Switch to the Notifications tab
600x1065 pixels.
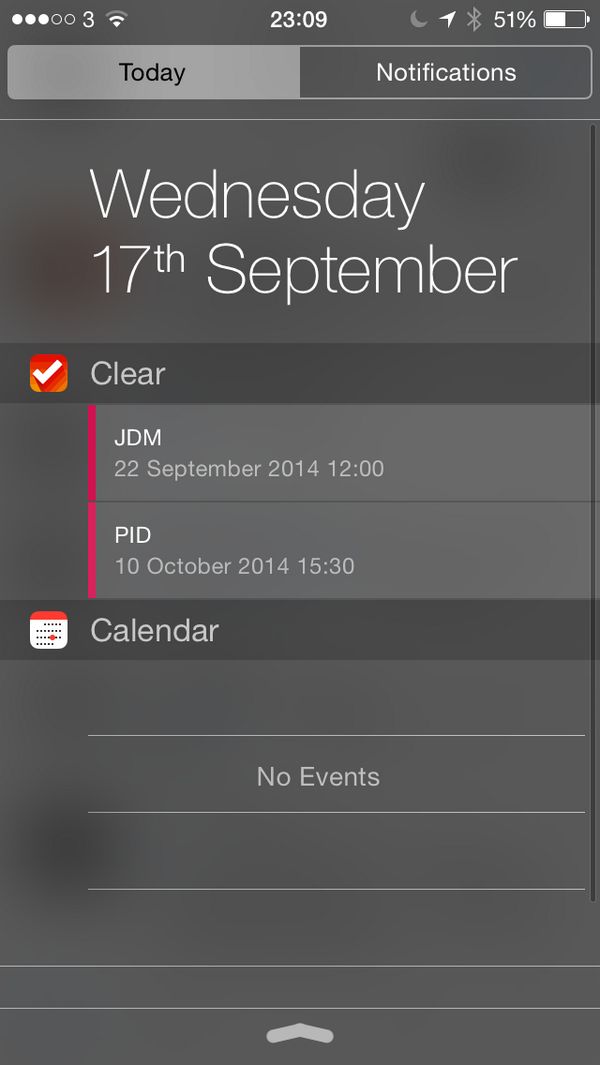tap(446, 73)
